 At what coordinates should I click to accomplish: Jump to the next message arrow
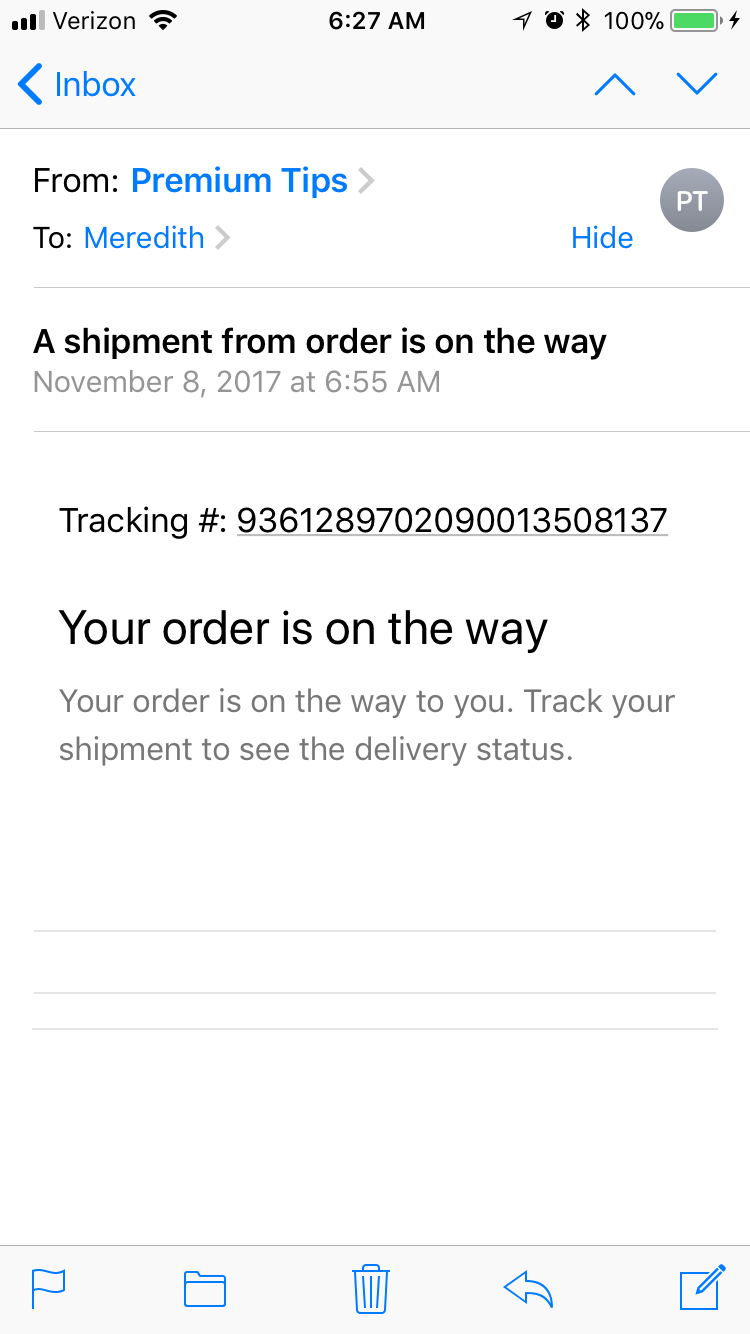point(697,85)
